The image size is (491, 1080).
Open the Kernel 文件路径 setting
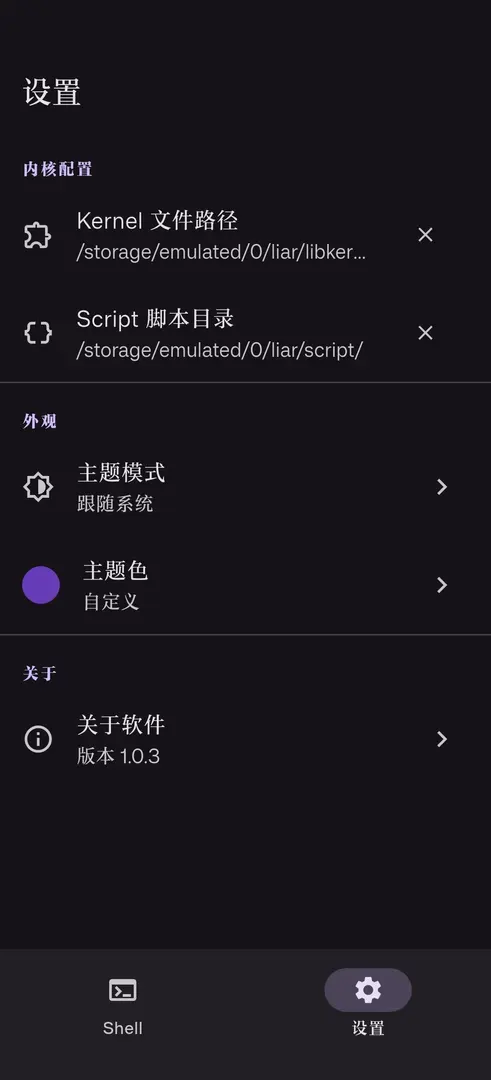(x=245, y=236)
